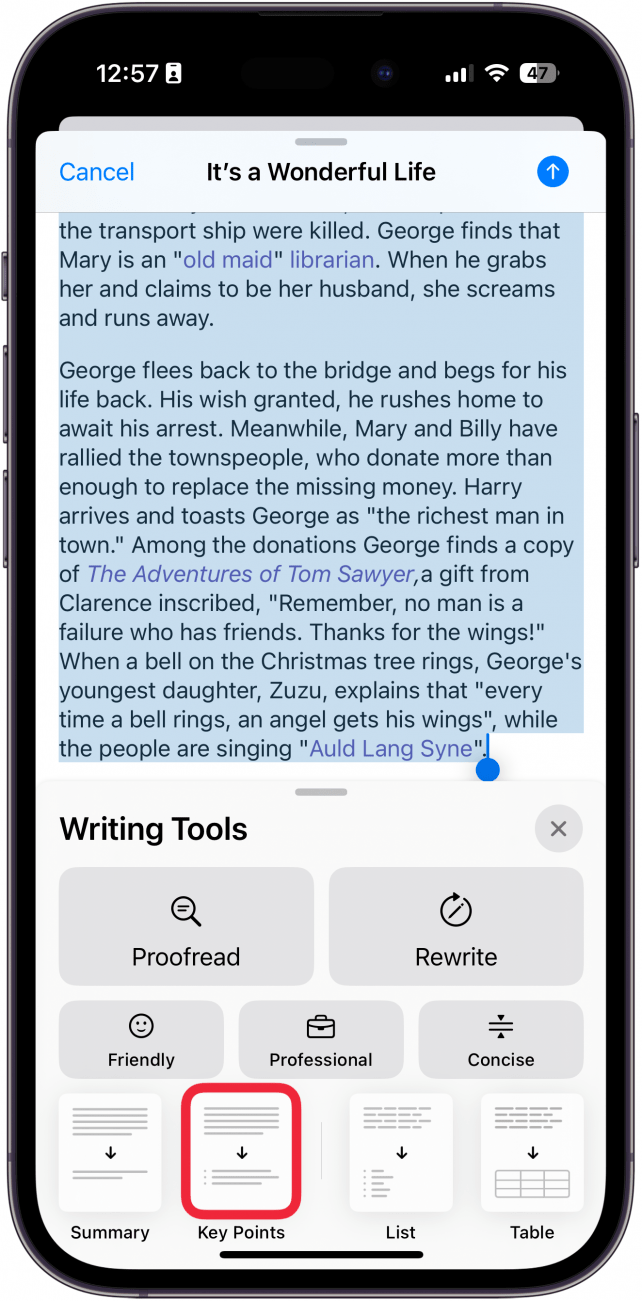642x1301 pixels.
Task: Apply the Professional tone
Action: 321,1040
